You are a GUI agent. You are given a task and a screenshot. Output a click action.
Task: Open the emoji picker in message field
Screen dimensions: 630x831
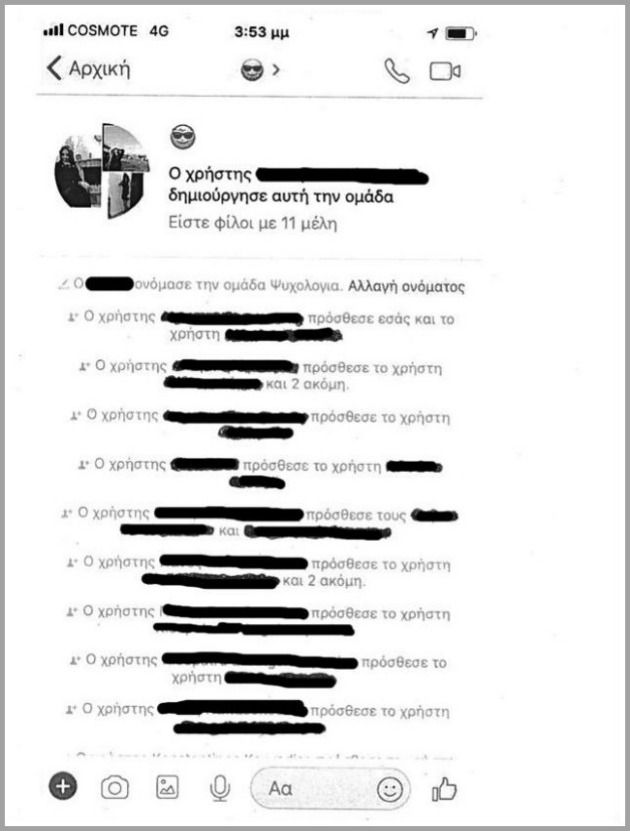coord(388,789)
